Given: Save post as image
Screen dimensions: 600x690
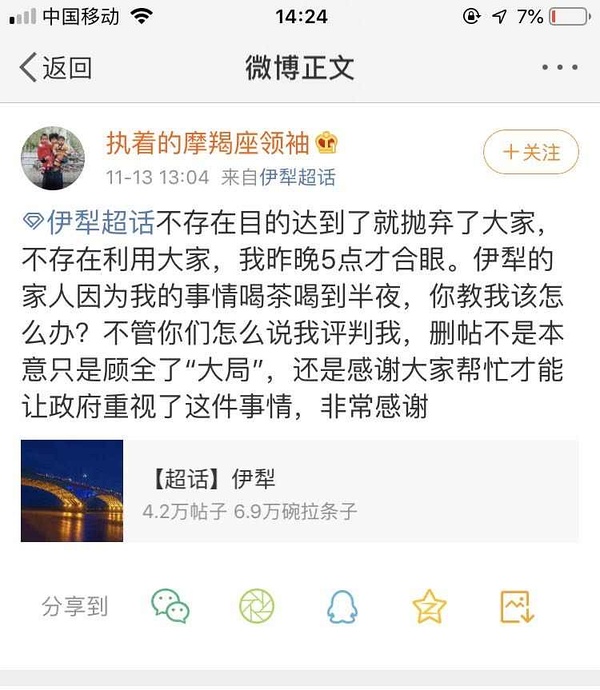Looking at the screenshot, I should tap(517, 605).
